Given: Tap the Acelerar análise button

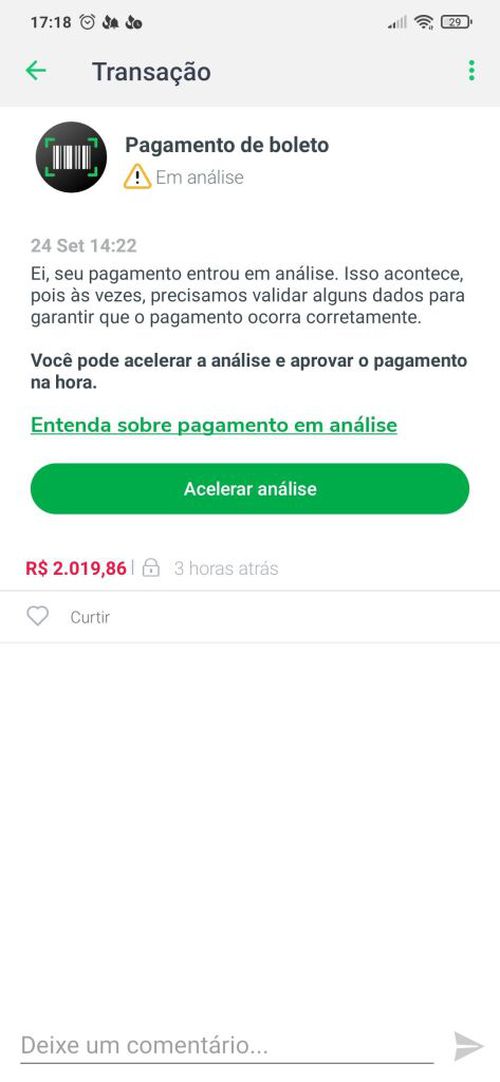Looking at the screenshot, I should [250, 489].
